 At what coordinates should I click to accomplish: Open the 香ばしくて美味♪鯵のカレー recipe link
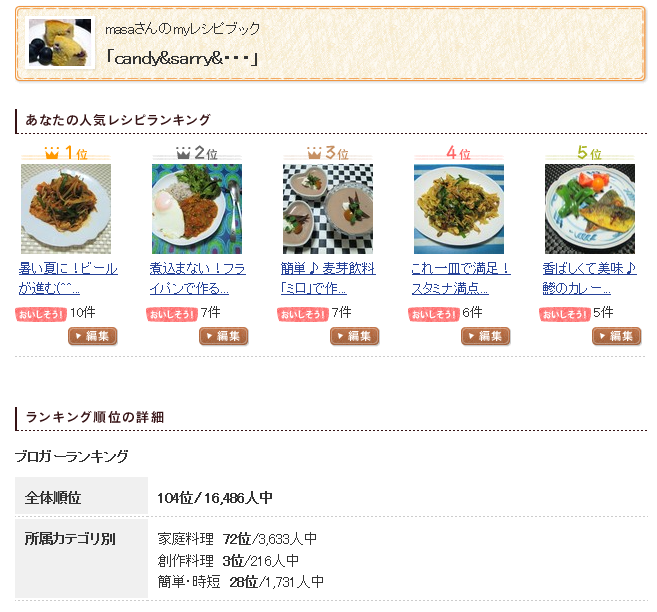590,278
